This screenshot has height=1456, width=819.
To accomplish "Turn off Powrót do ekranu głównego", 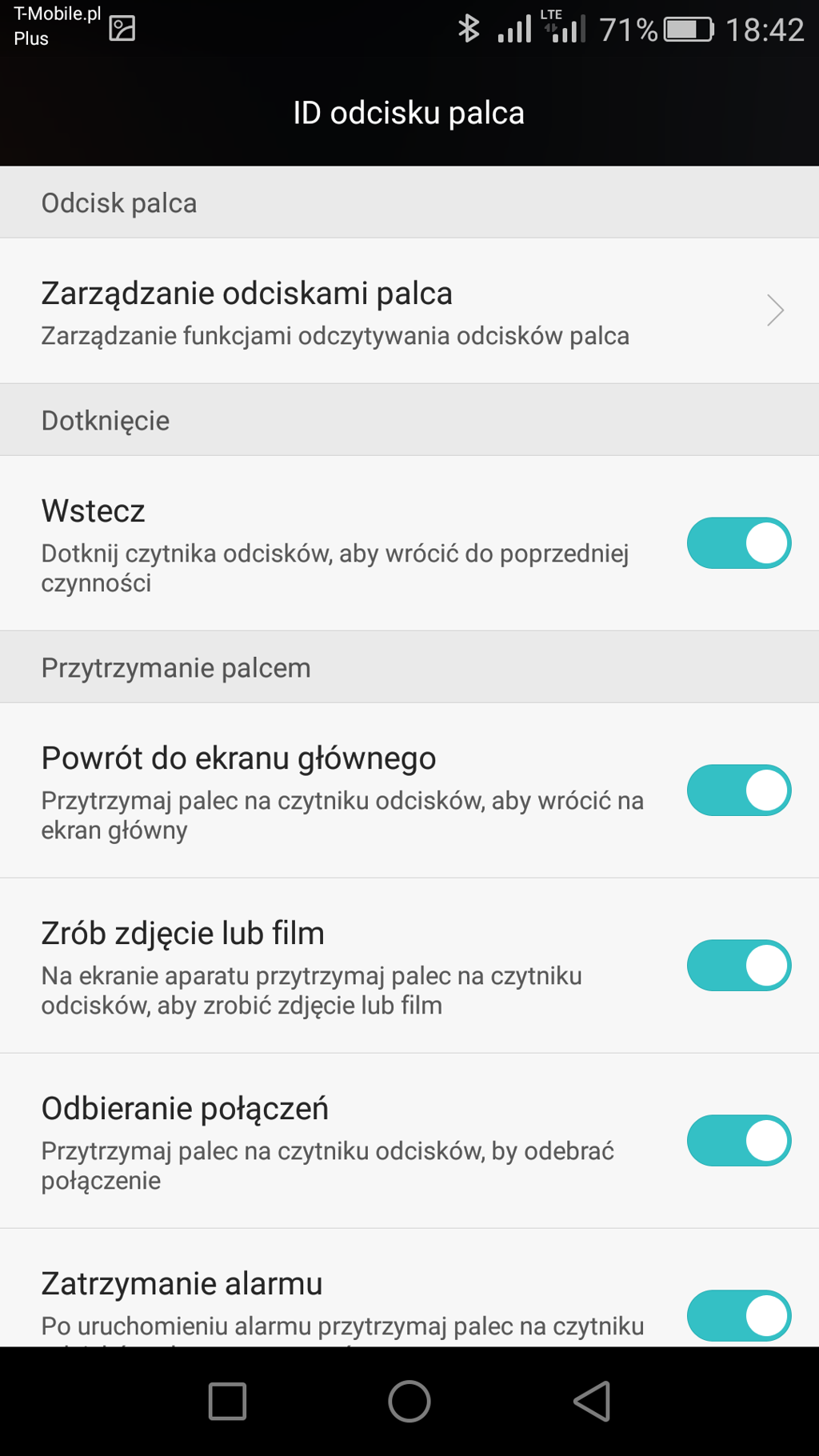I will click(x=739, y=790).
